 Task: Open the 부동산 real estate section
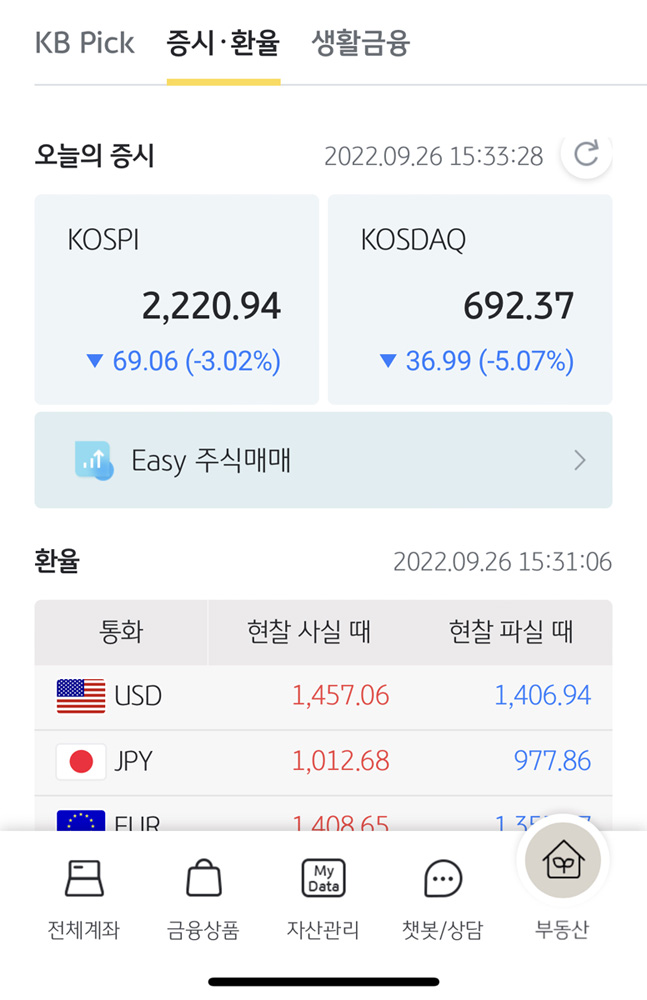562,880
